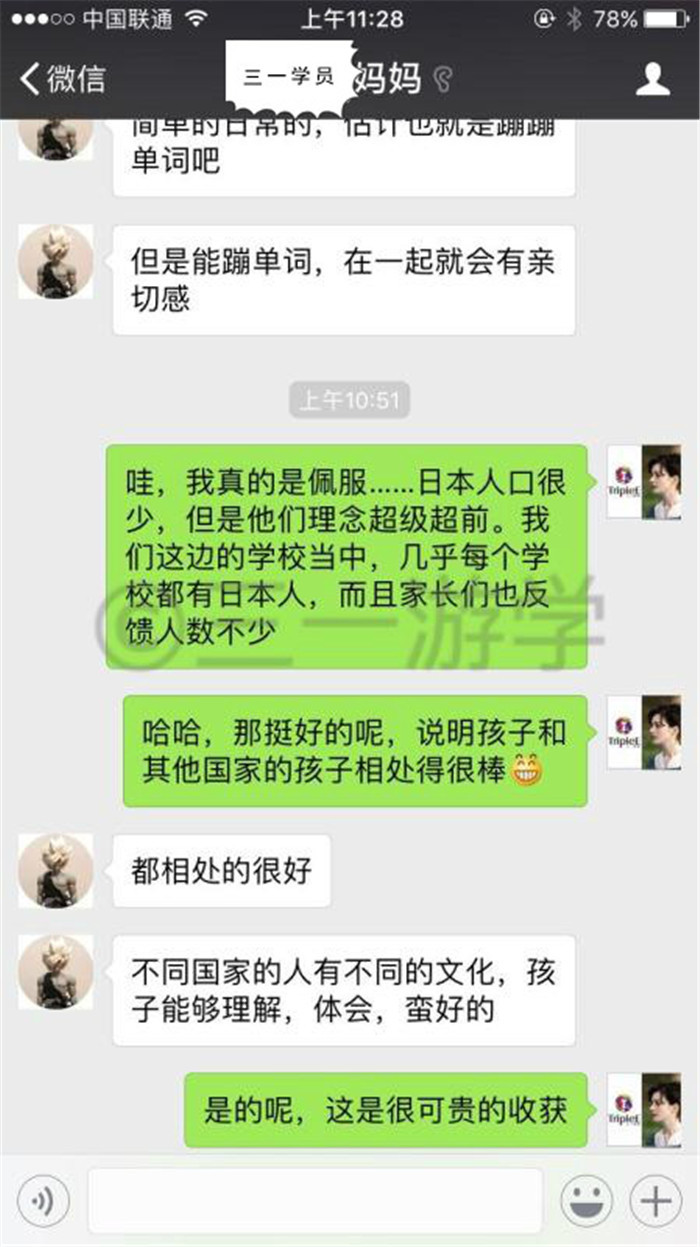Tap own avatar beside 是的呢 message
Viewport: 700px width, 1247px height.
(x=644, y=1110)
